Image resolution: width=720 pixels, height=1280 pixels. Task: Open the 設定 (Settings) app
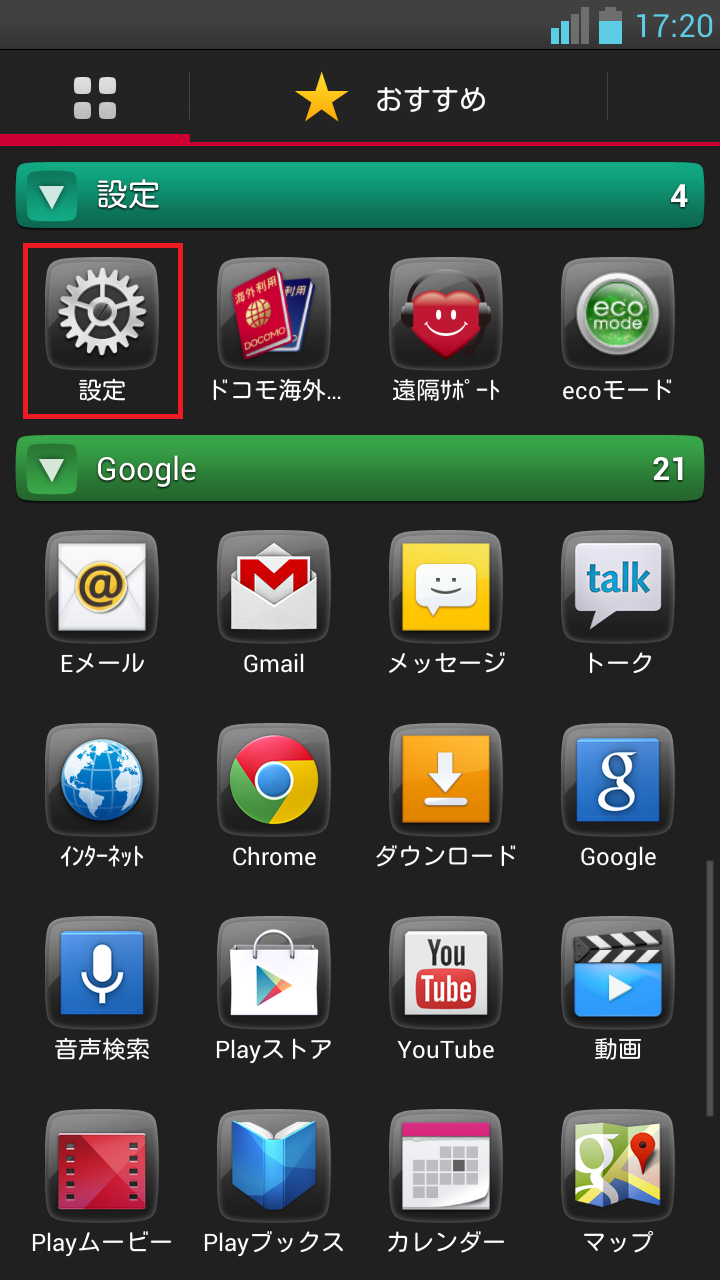[102, 314]
